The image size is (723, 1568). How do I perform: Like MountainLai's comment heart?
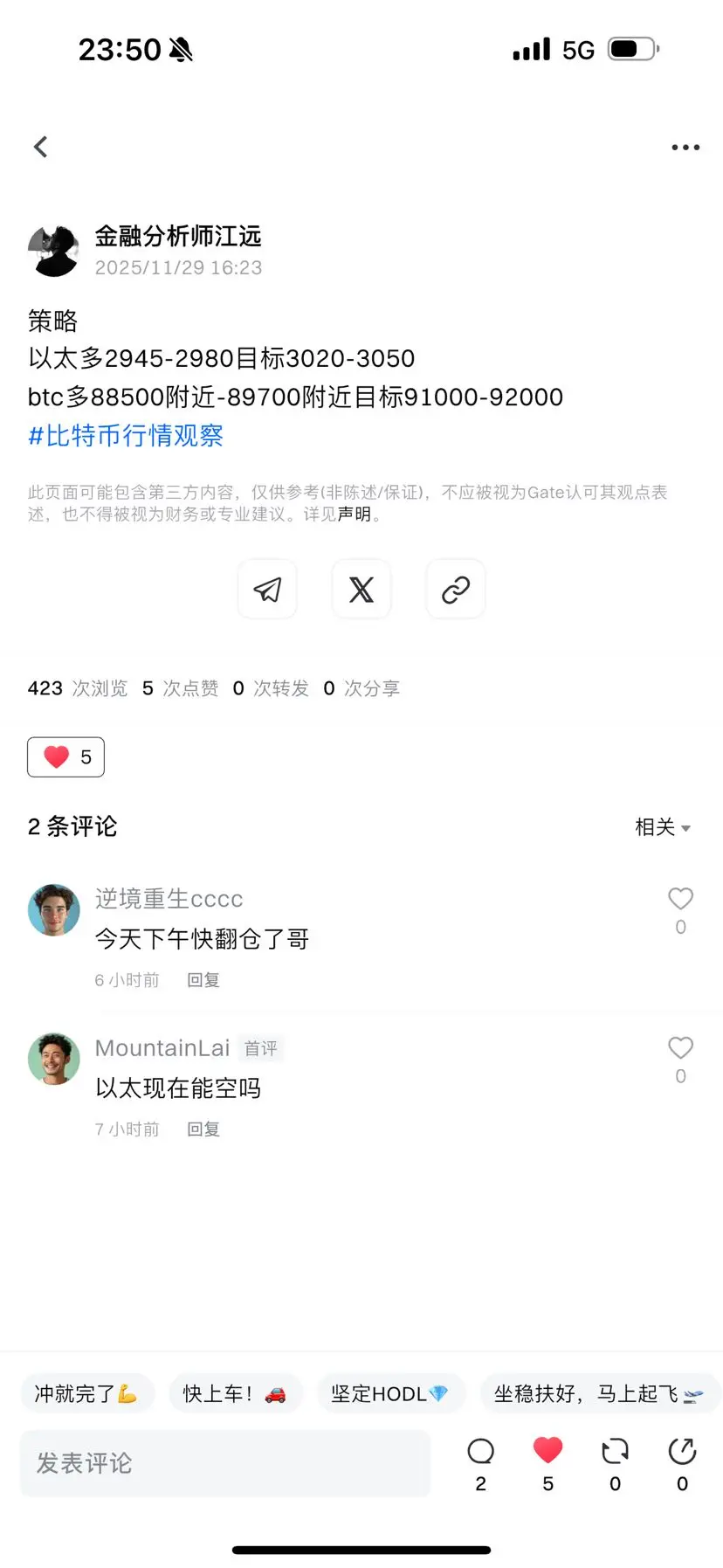[680, 1047]
